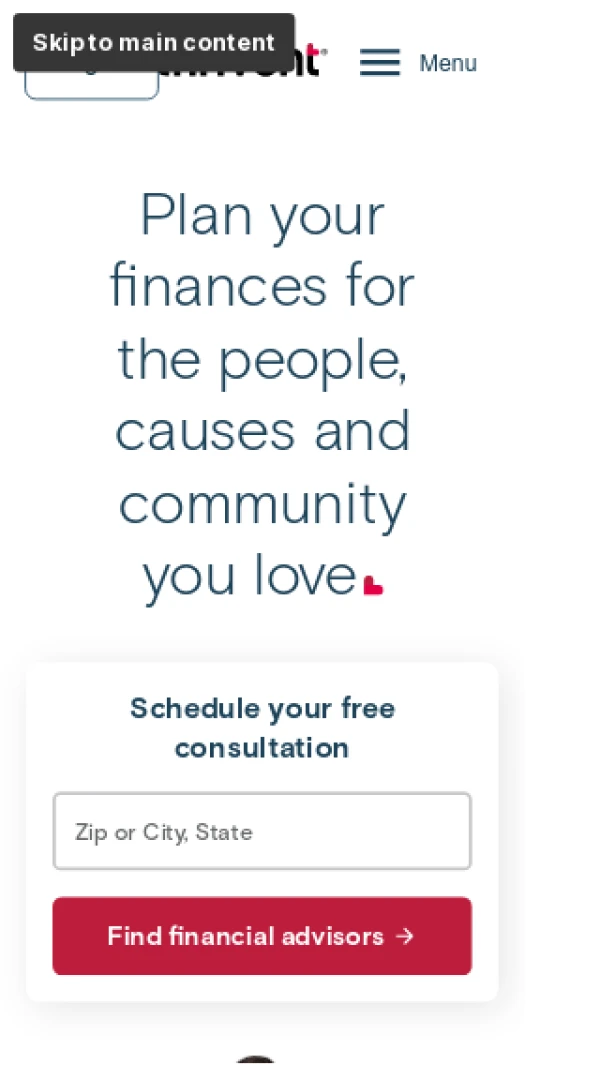Open the hamburger Menu
Viewport: 600px width, 1065px height.
(417, 63)
